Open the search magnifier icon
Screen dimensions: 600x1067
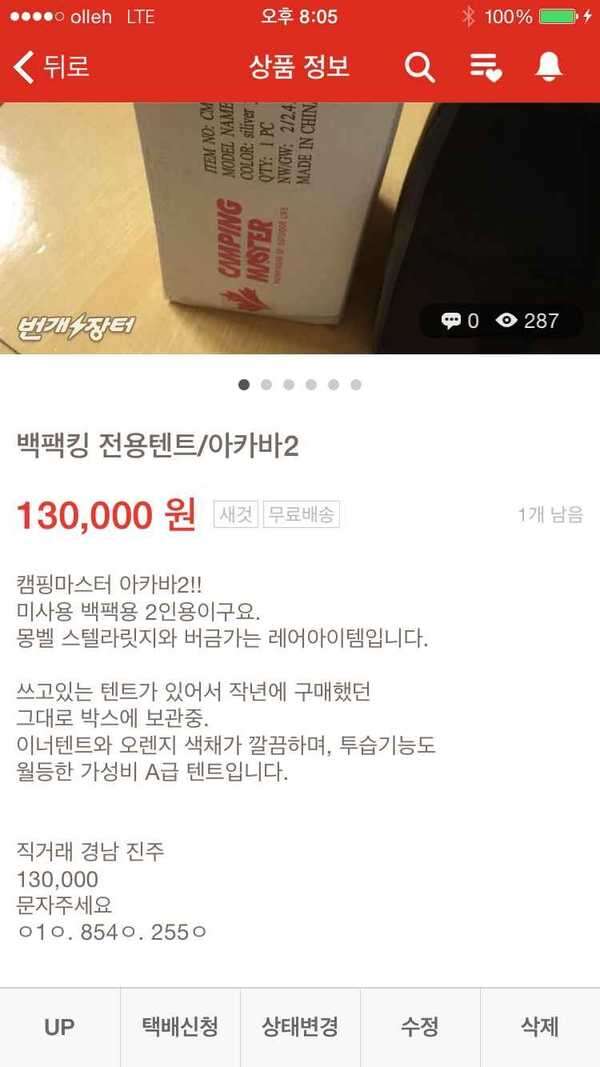coord(420,67)
